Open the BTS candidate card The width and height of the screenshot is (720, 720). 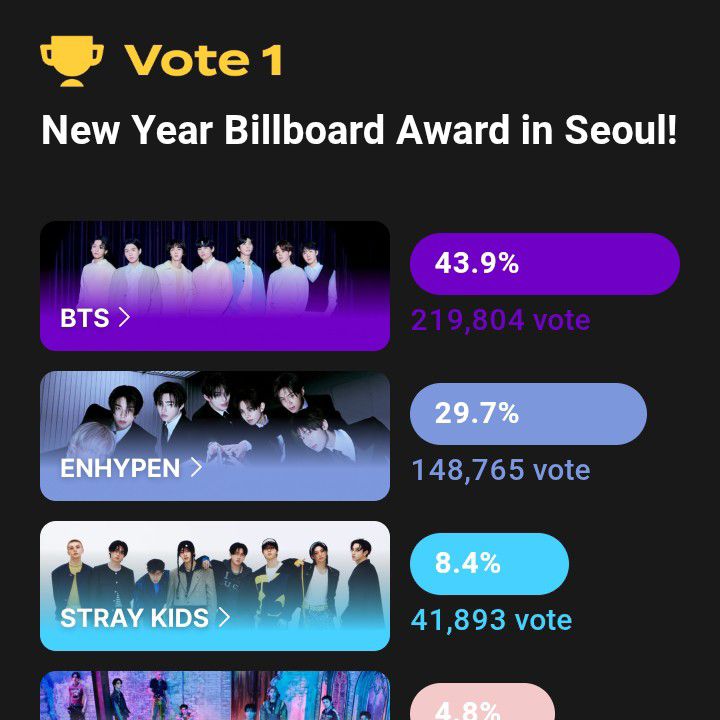(214, 286)
